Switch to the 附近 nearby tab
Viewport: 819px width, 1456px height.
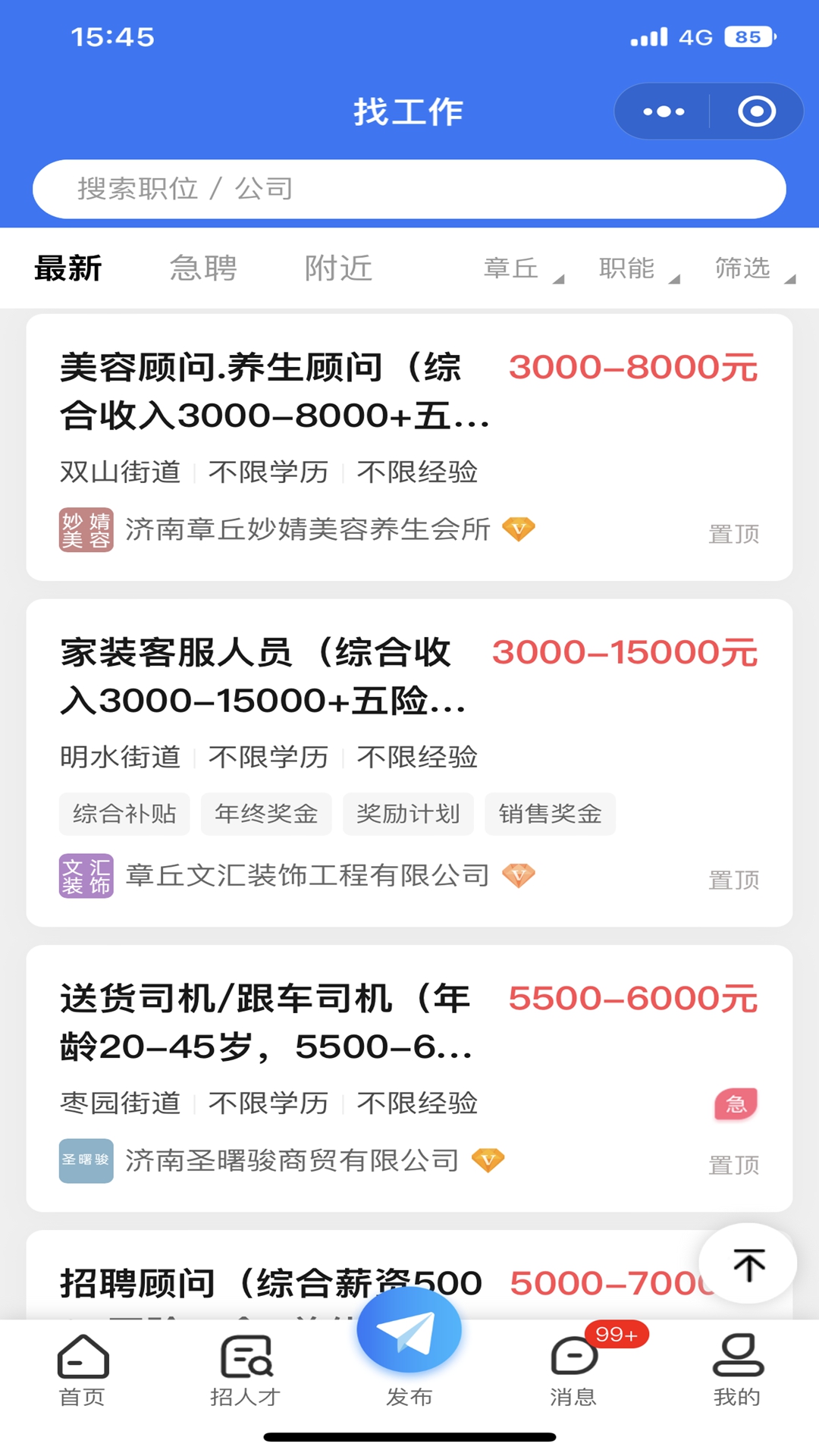338,268
